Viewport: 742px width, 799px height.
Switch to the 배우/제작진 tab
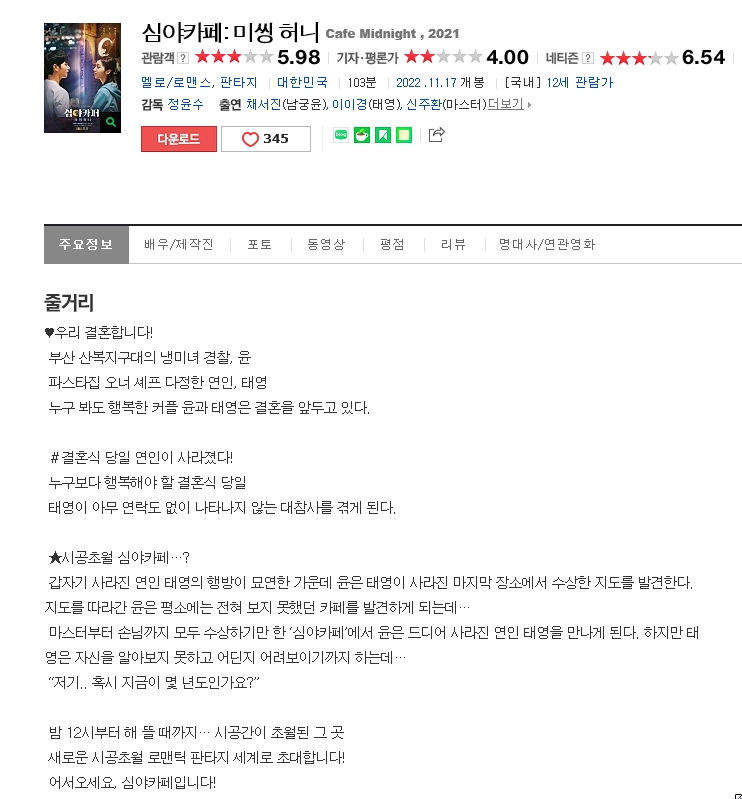coord(179,244)
